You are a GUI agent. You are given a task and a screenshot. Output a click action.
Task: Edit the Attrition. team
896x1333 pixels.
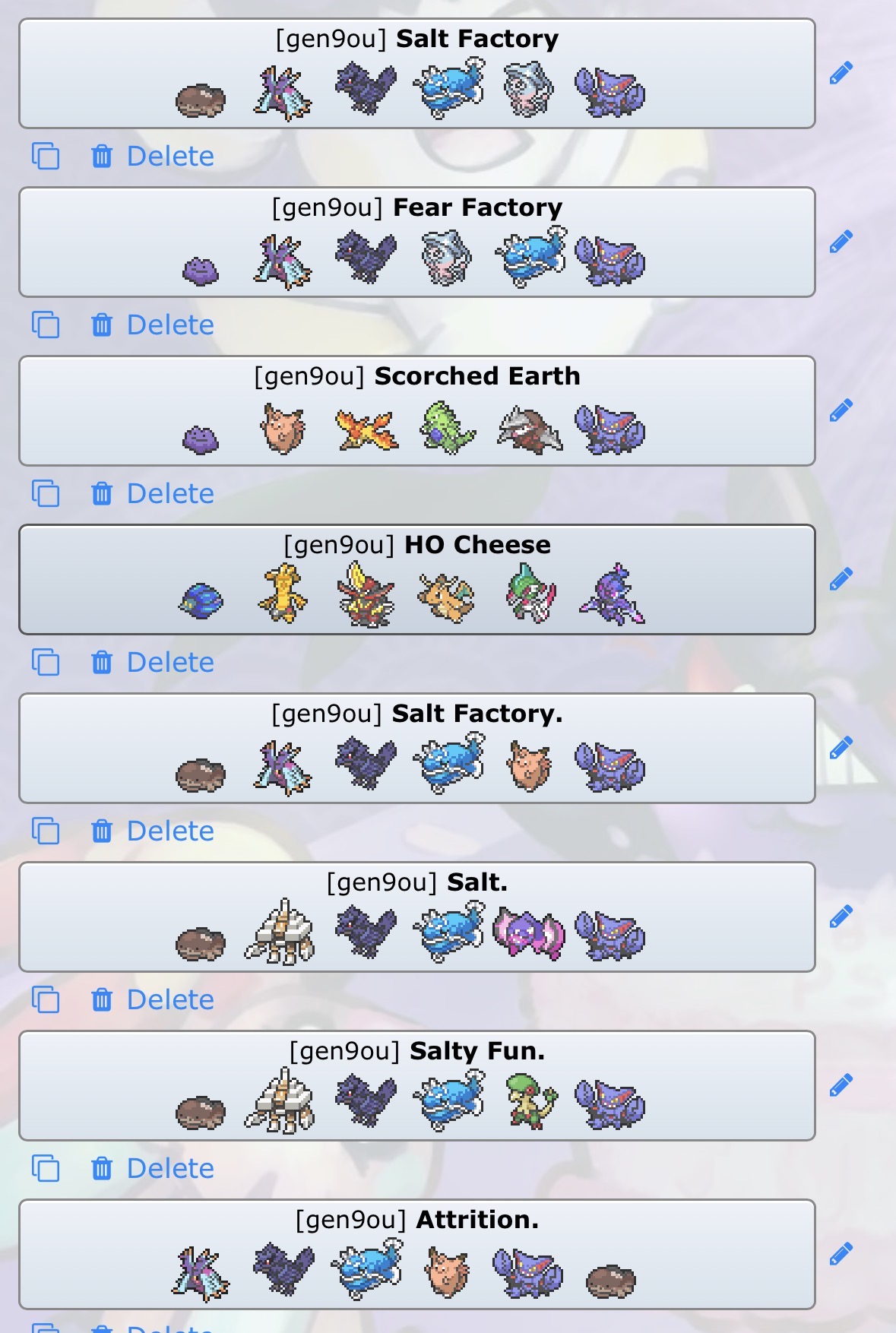[841, 1255]
